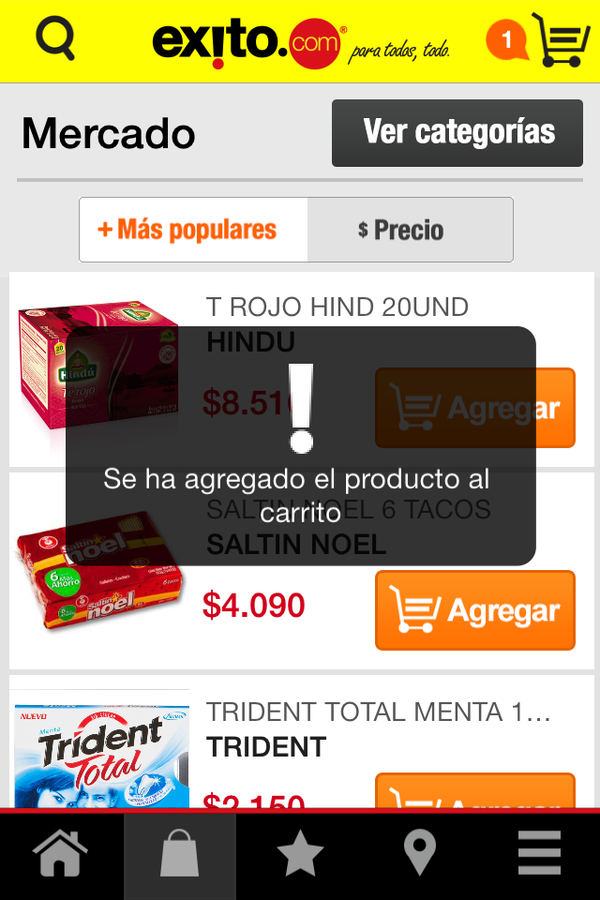This screenshot has height=900, width=600.
Task: Open the hamburger menu tab
Action: tap(539, 856)
